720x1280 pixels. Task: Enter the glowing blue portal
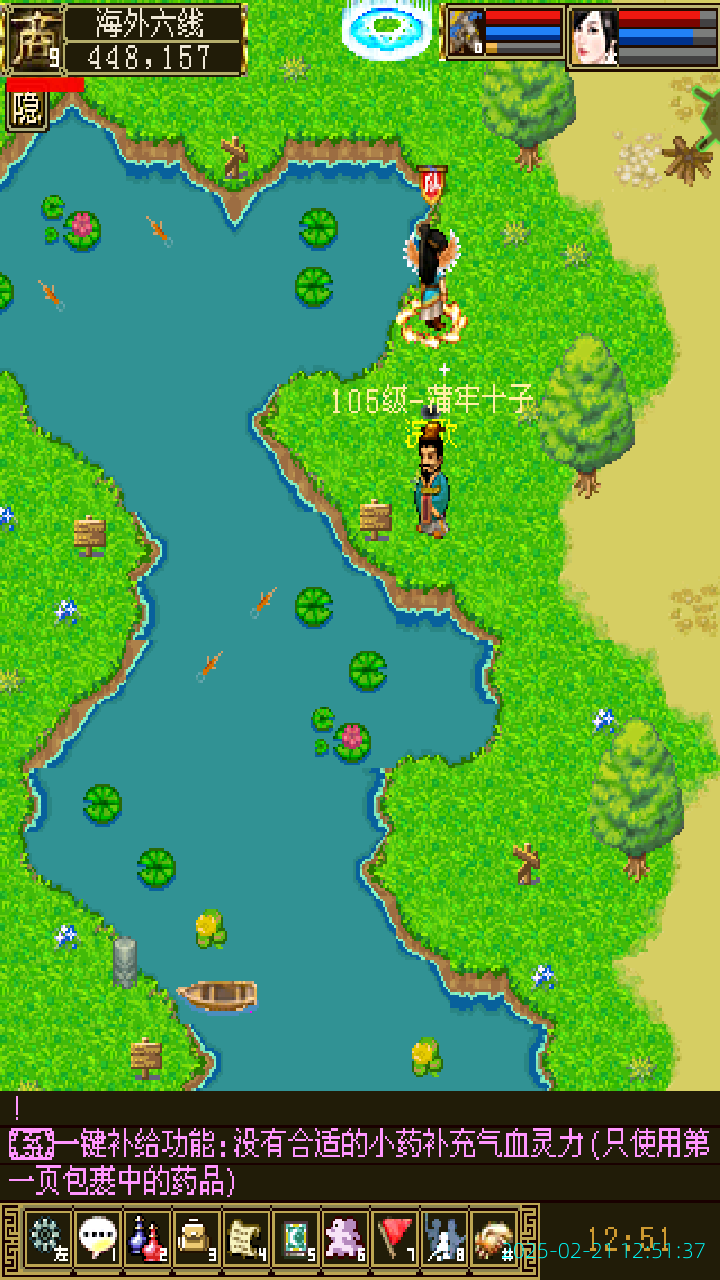click(x=388, y=28)
